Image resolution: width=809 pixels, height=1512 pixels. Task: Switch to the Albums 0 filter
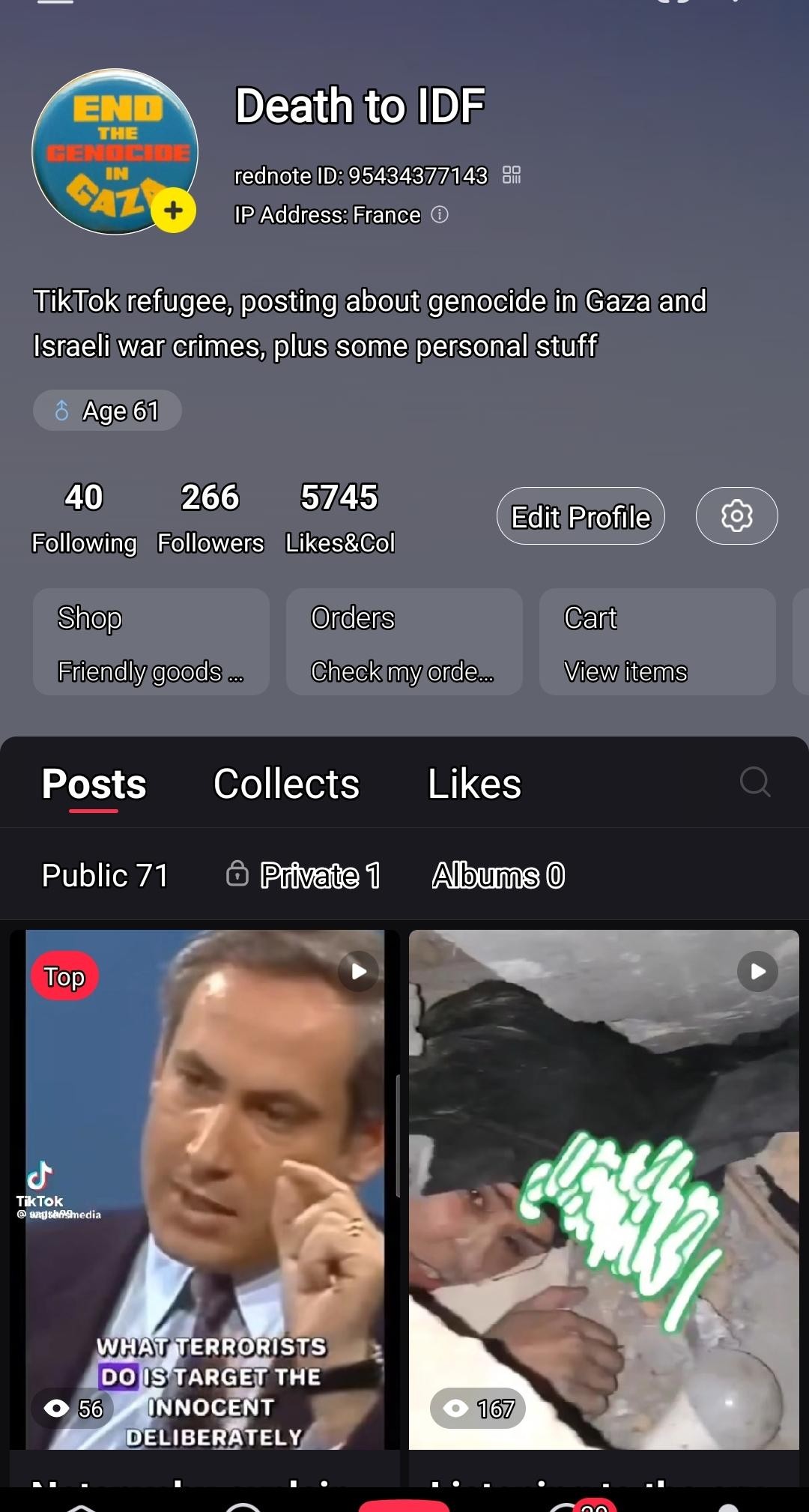coord(499,875)
